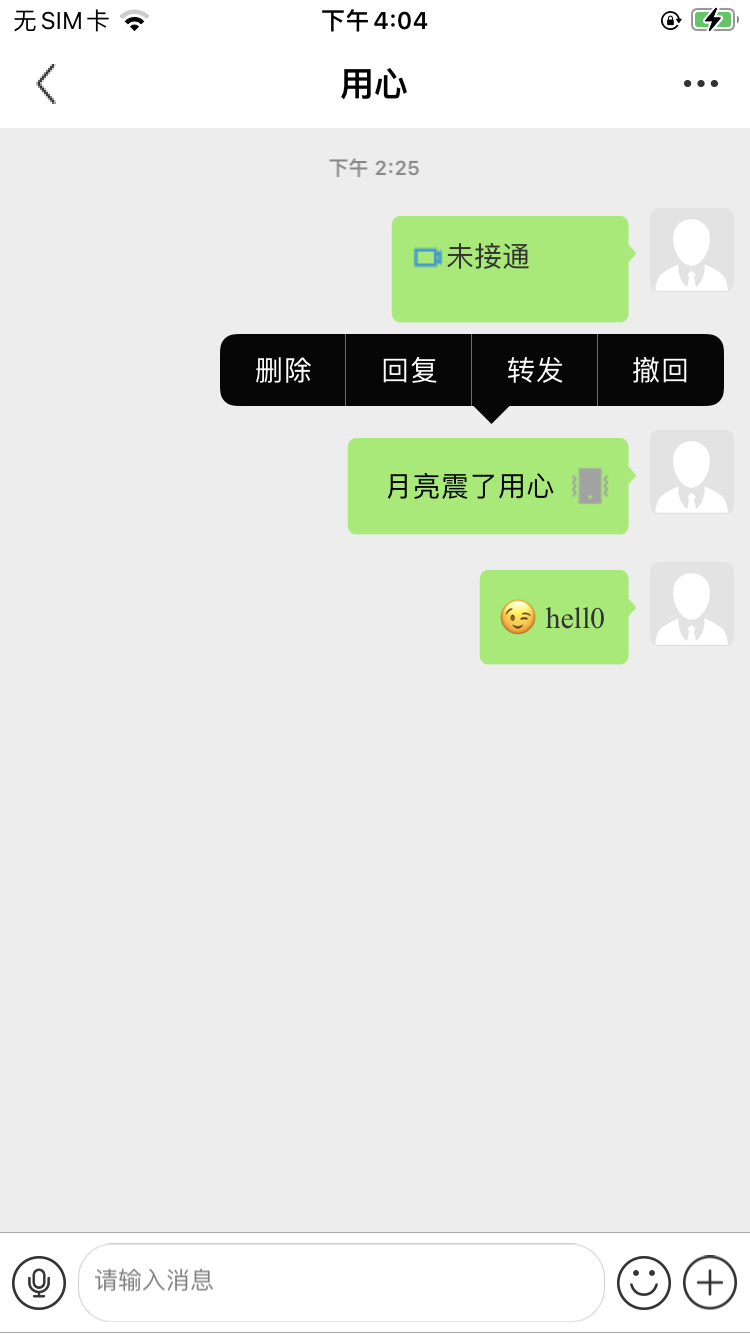Recall the message with 撤回
Viewport: 750px width, 1334px height.
(x=660, y=371)
